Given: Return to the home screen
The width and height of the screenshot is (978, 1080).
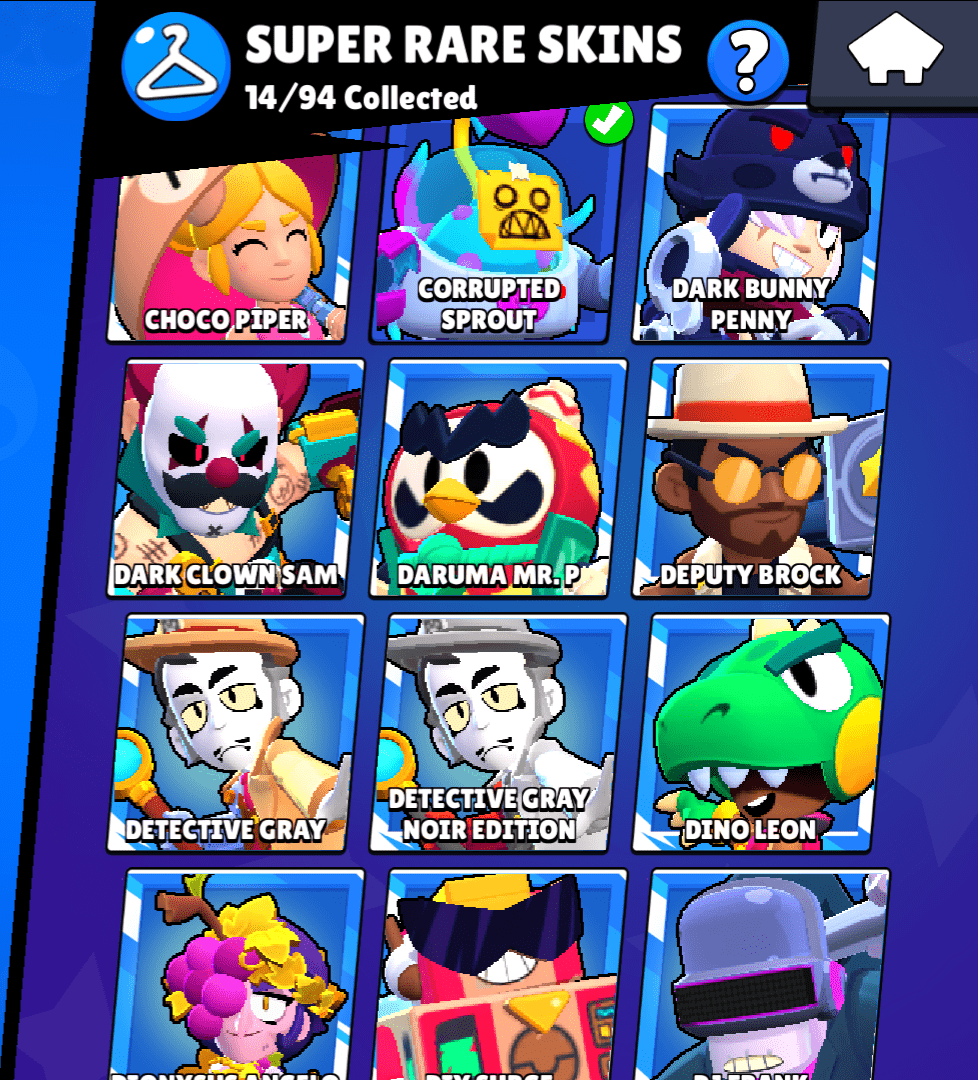Looking at the screenshot, I should tap(894, 53).
